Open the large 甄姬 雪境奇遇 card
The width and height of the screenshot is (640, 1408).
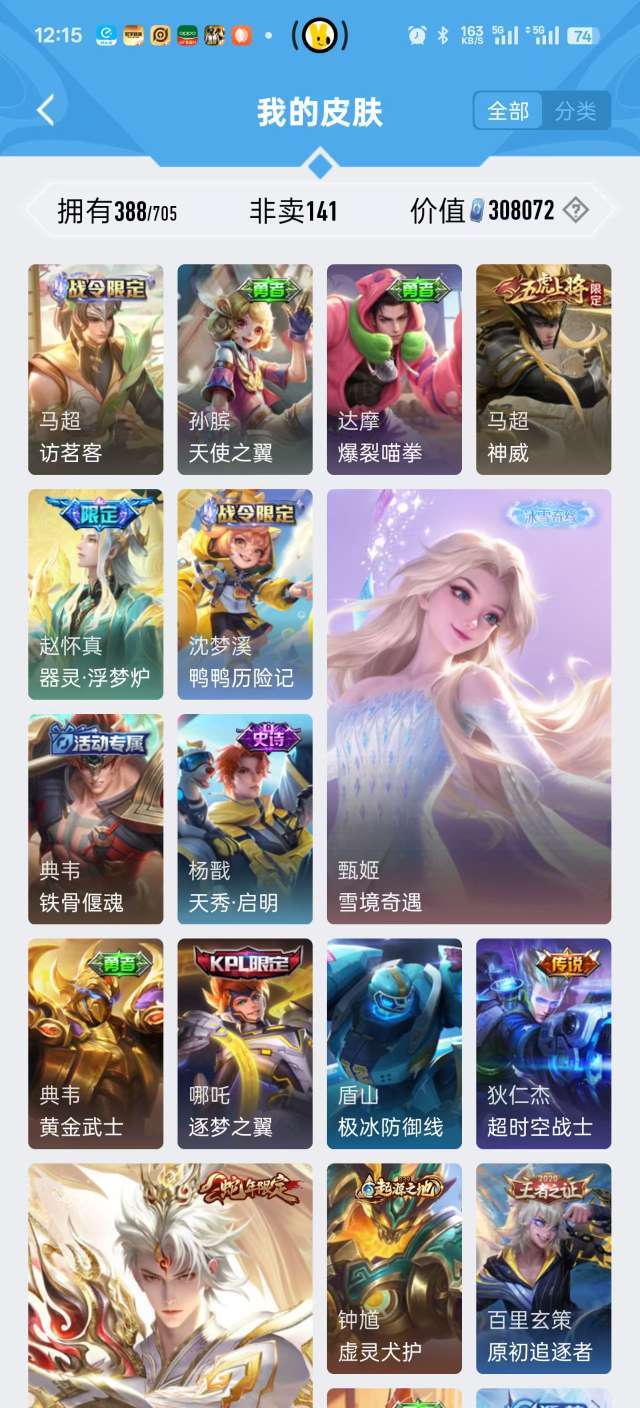point(469,706)
